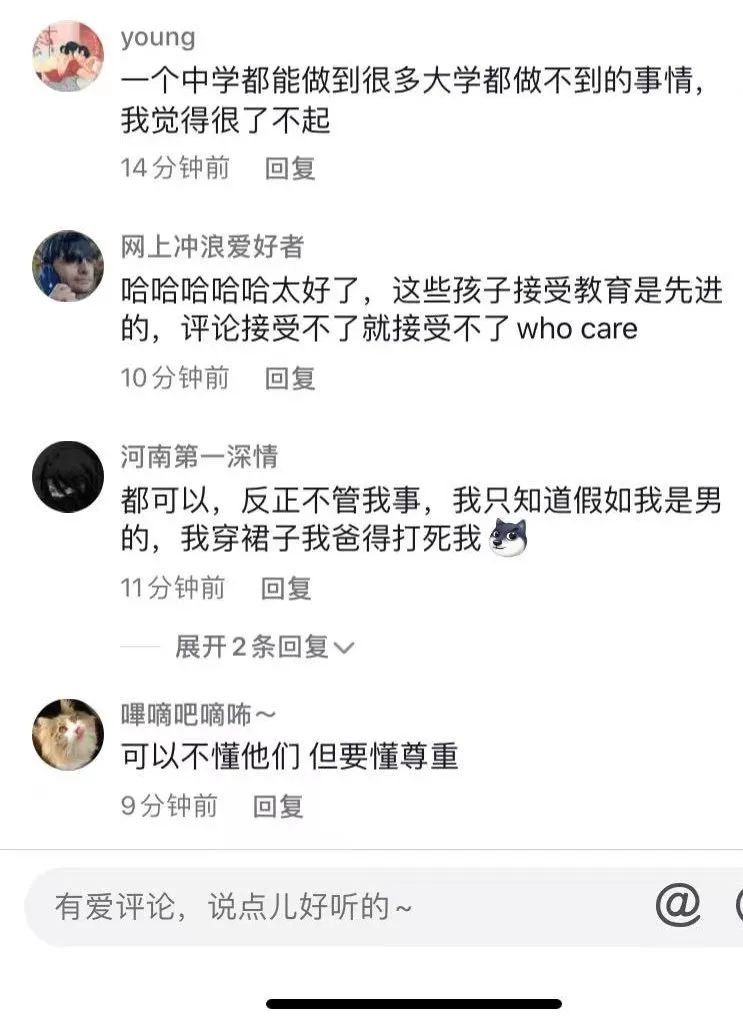The image size is (743, 1025).
Task: Open young's profile avatar
Action: pos(67,56)
